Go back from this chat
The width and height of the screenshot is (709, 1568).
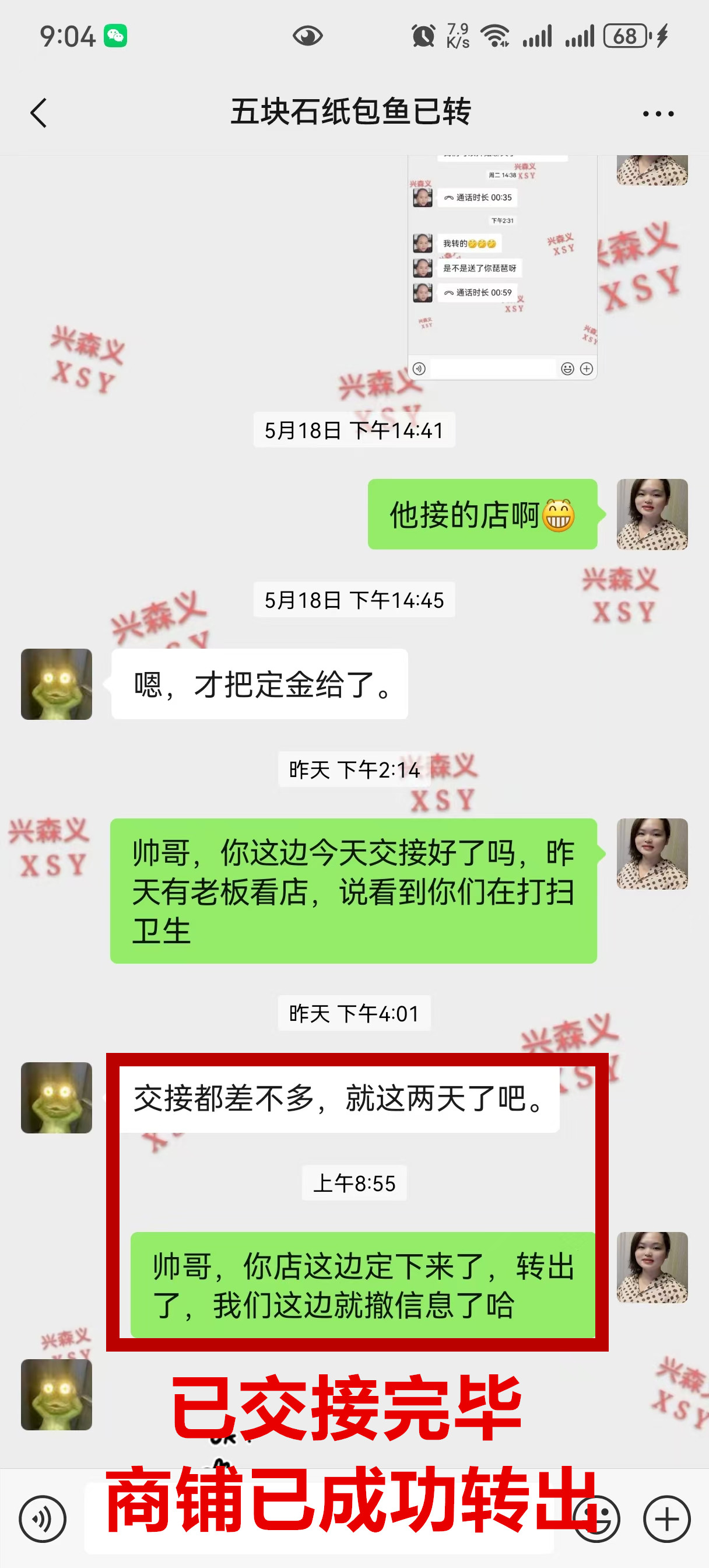[38, 113]
